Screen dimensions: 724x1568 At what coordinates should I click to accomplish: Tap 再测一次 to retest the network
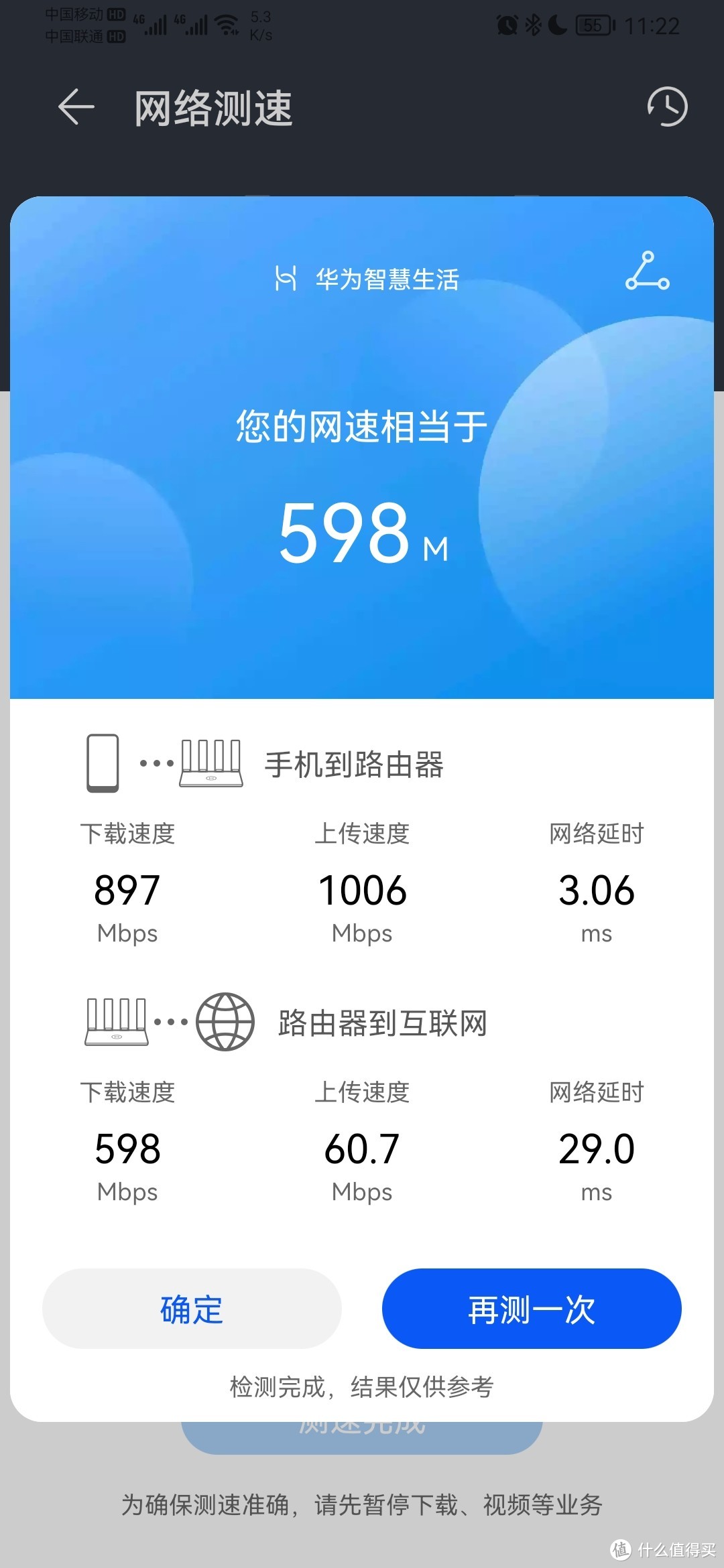(531, 1308)
